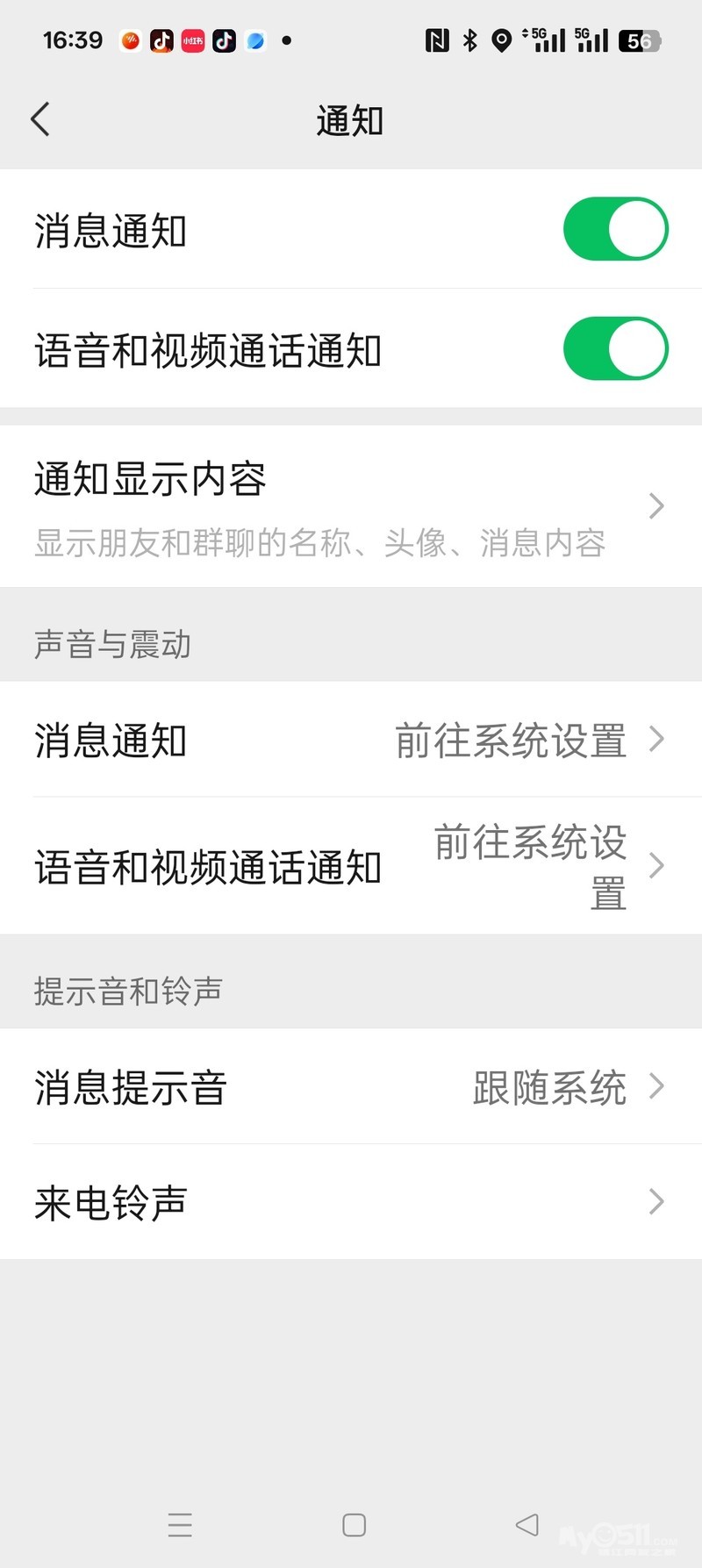Choose 来电铃声
The width and height of the screenshot is (702, 1568).
click(x=351, y=1201)
